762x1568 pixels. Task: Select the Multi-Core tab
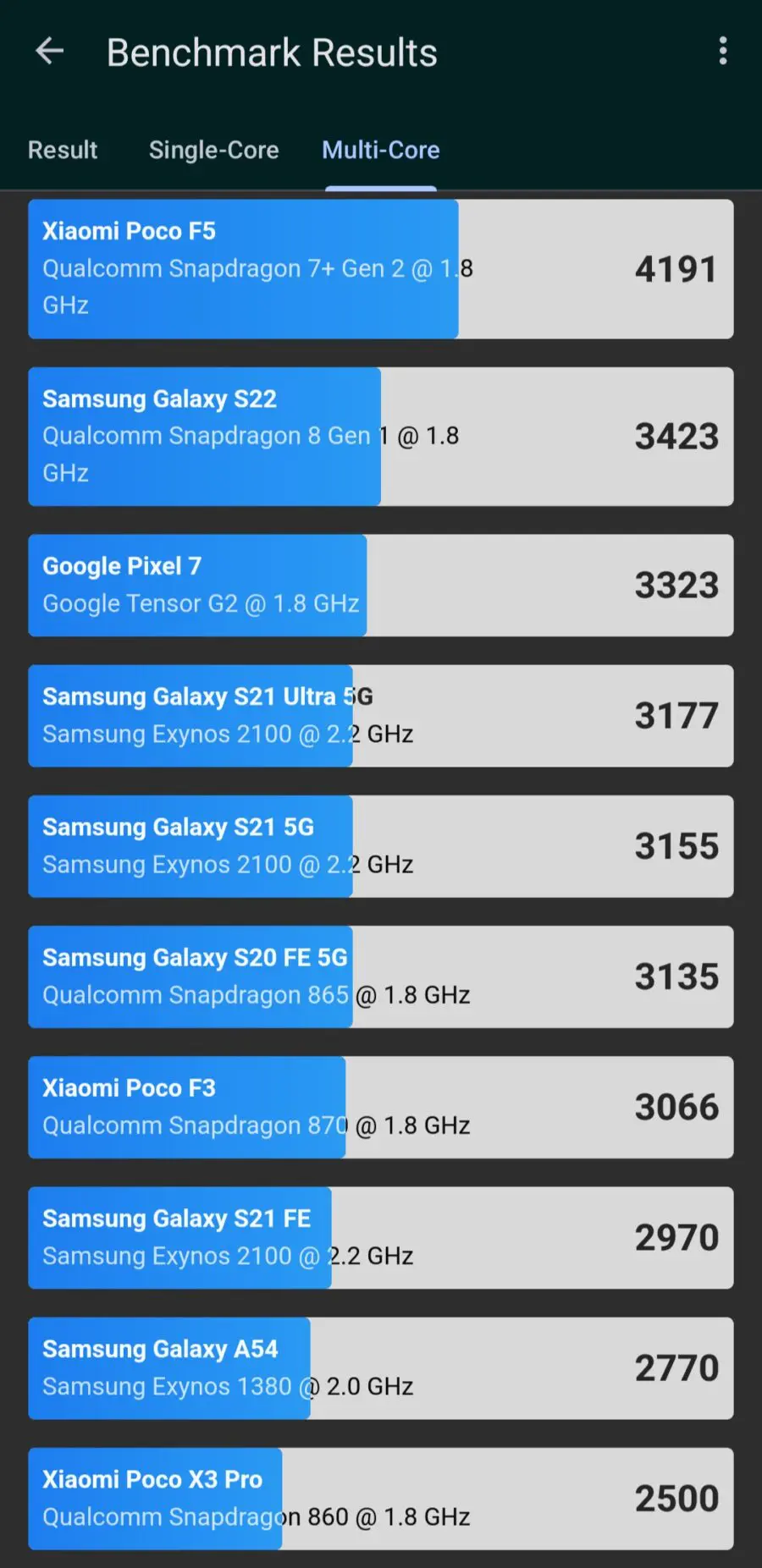pyautogui.click(x=381, y=150)
